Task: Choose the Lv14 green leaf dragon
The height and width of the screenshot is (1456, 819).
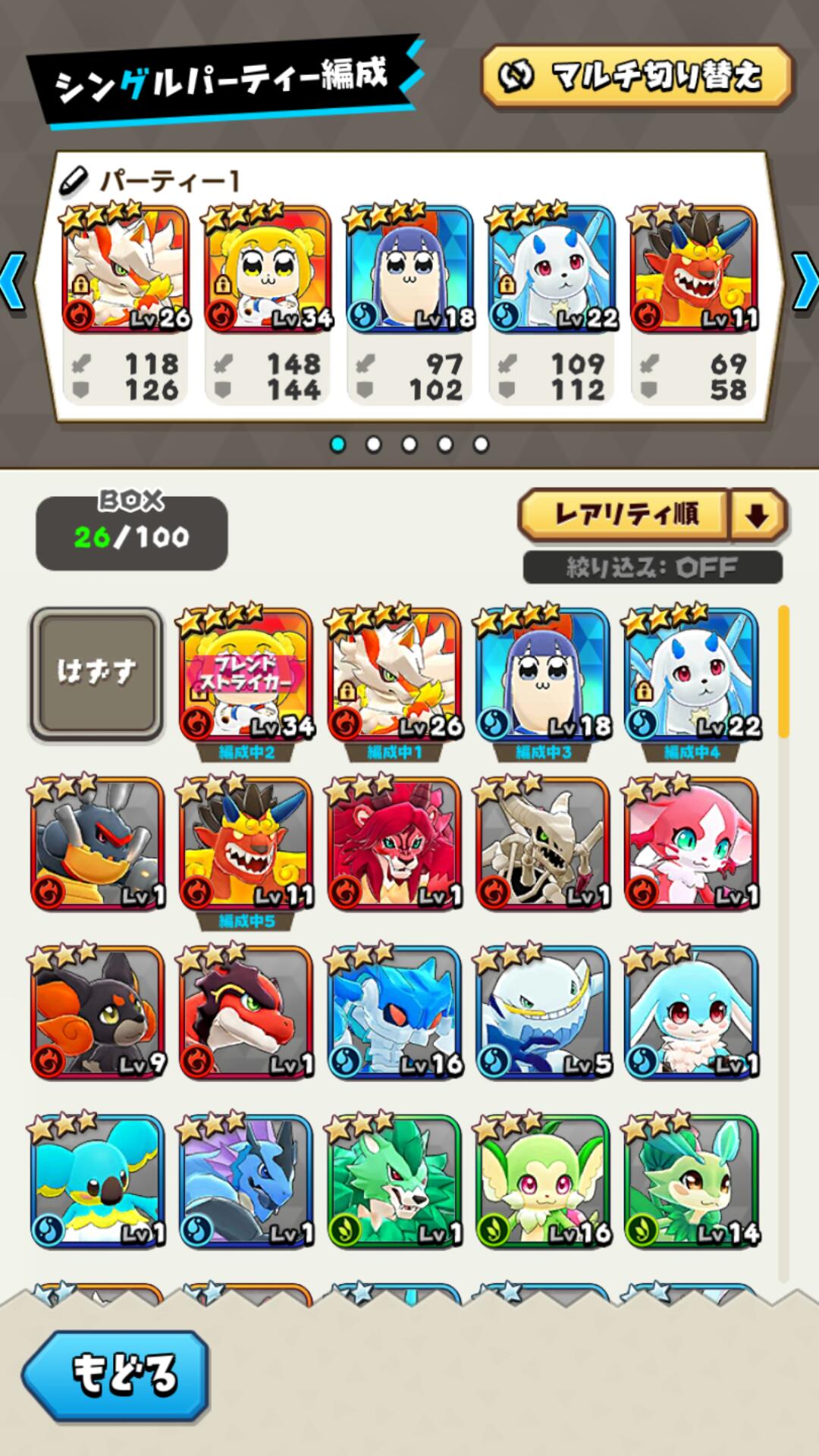Action: coord(691,1181)
